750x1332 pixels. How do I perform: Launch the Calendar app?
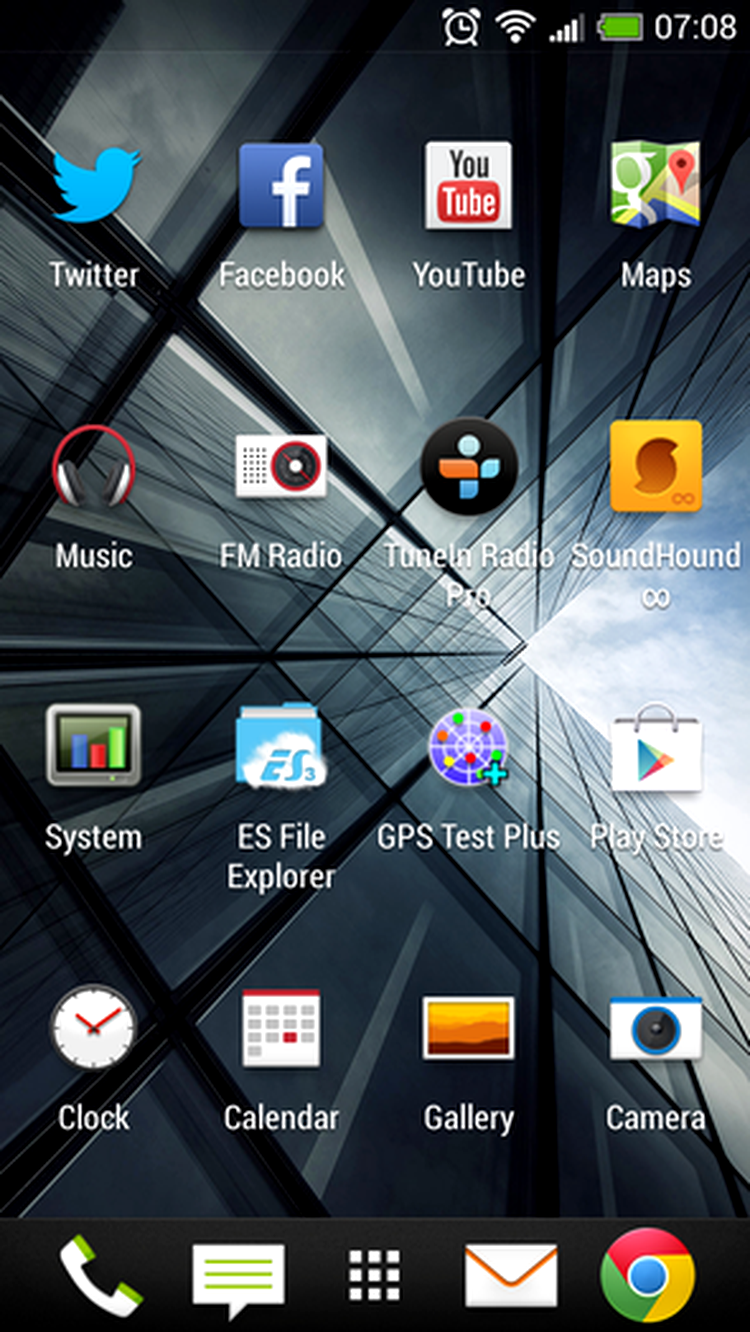pos(281,1028)
